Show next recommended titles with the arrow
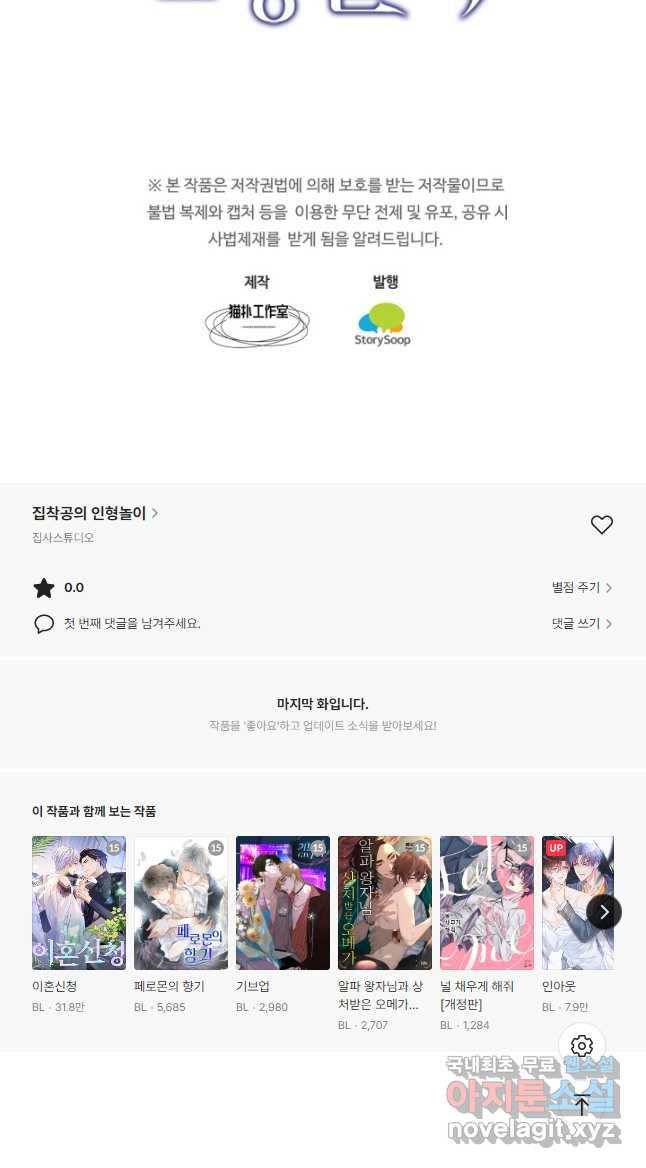This screenshot has width=646, height=1168. 603,912
